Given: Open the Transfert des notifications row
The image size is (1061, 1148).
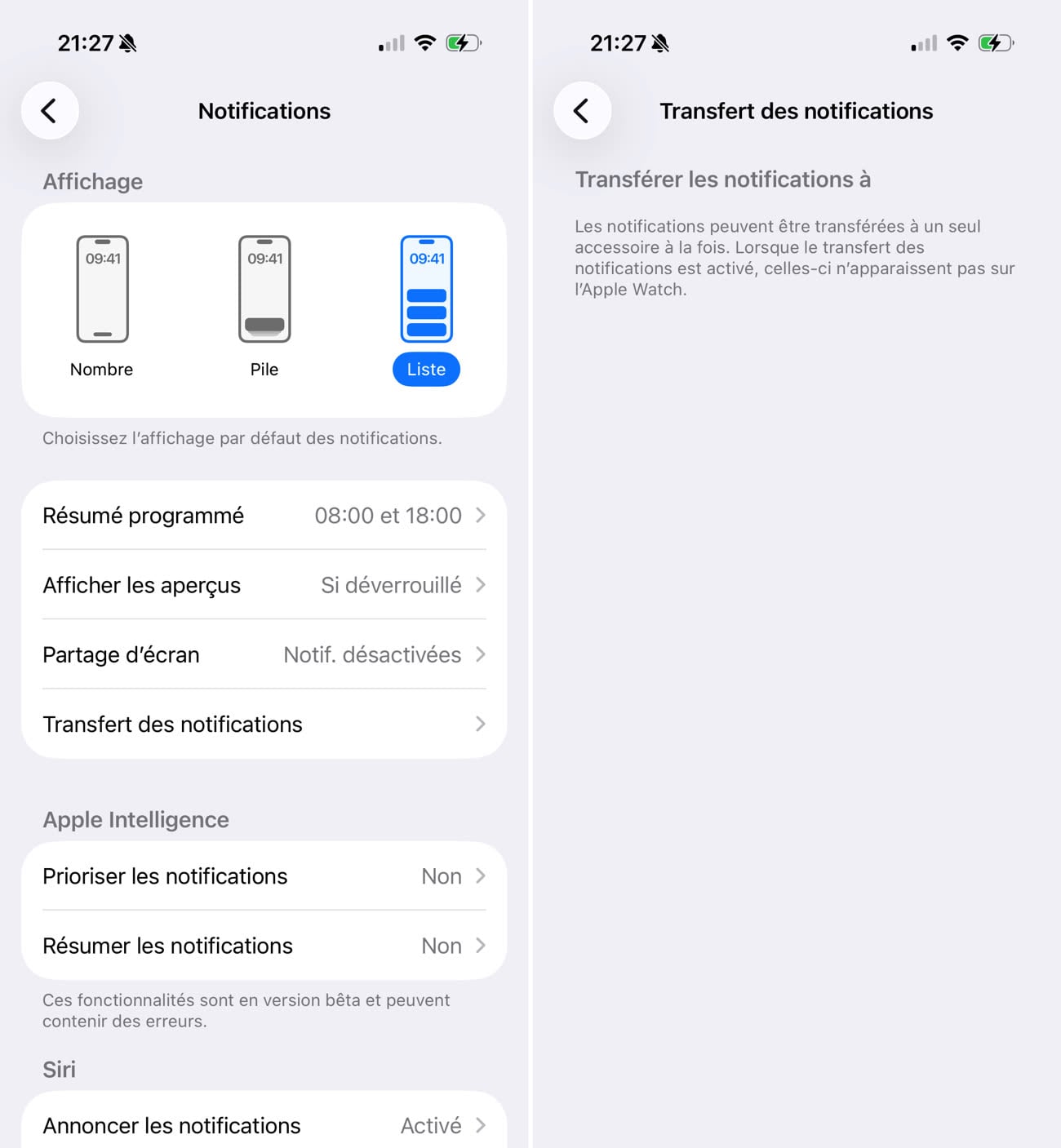Looking at the screenshot, I should click(x=264, y=724).
